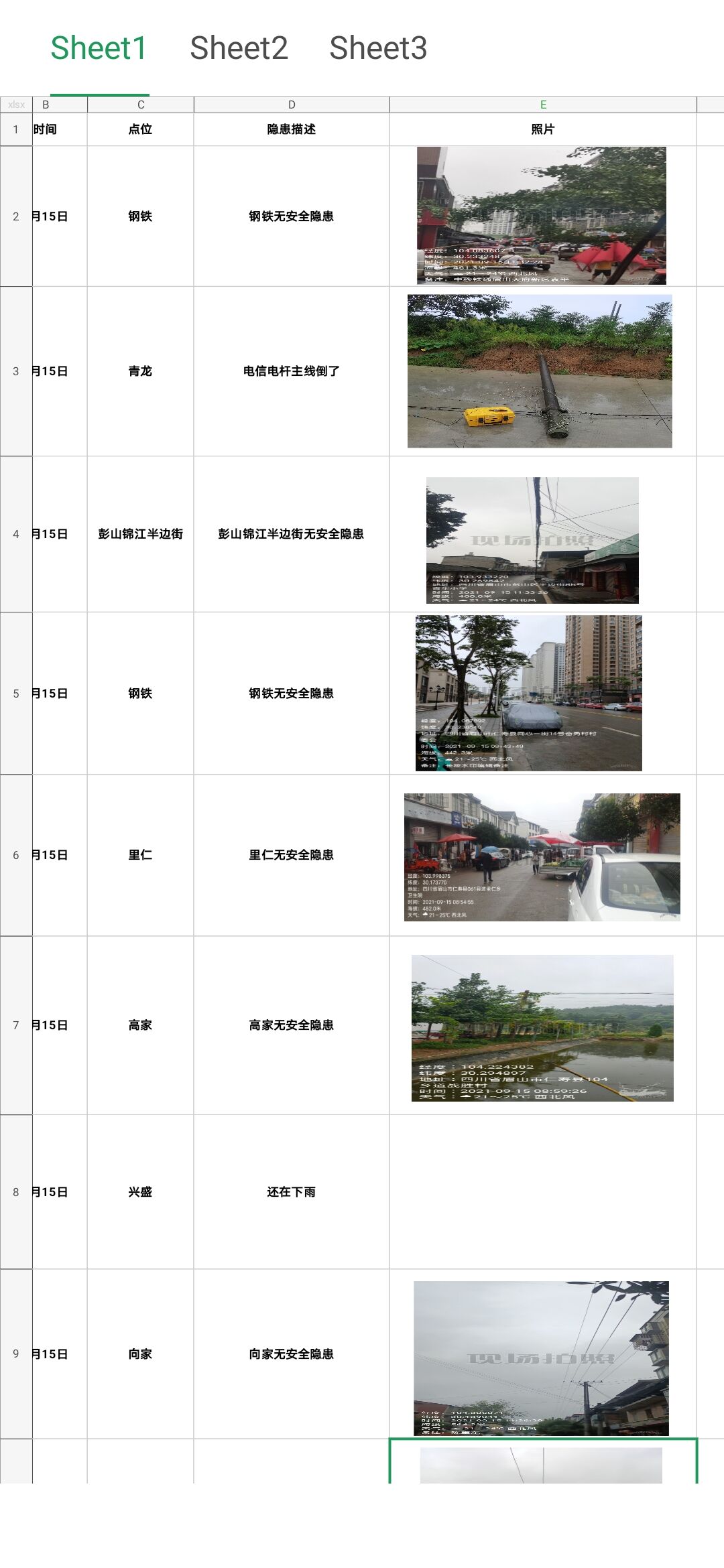Select row 3 header
724x1568 pixels.
16,371
